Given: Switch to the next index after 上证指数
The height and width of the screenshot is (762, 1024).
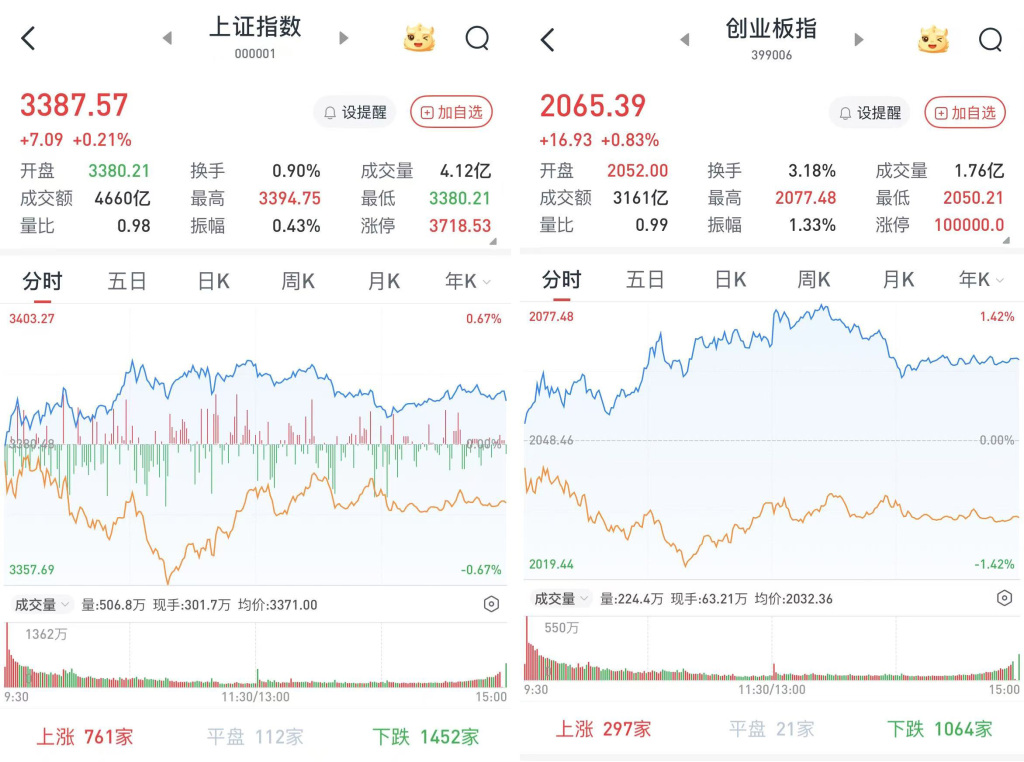Looking at the screenshot, I should pos(344,38).
